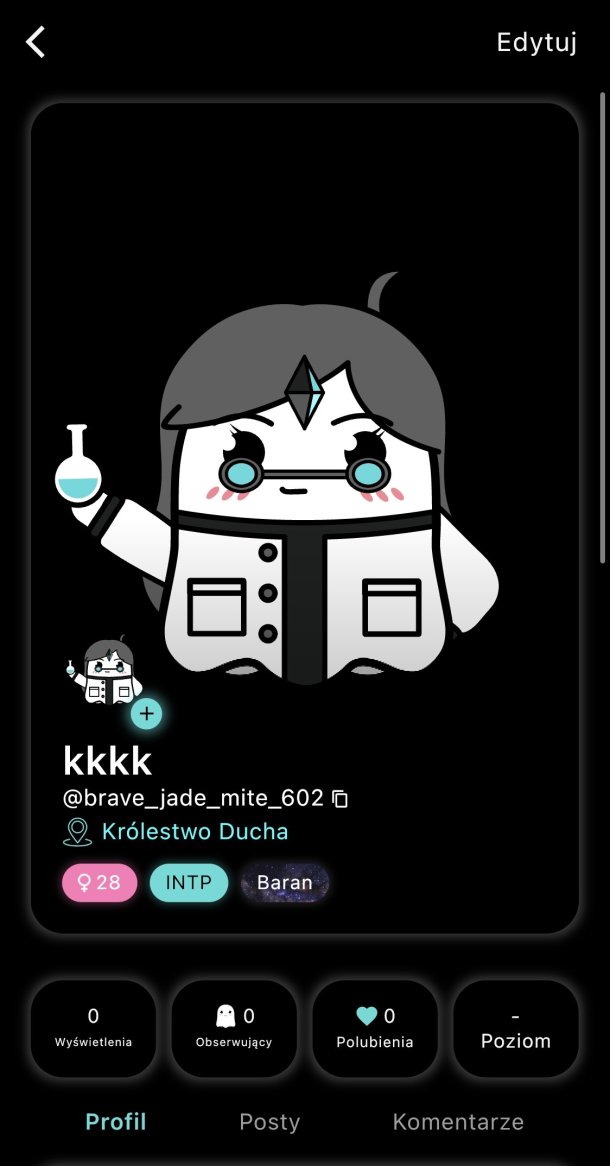The image size is (610, 1166).
Task: Go back with the top-left arrow
Action: (x=36, y=42)
